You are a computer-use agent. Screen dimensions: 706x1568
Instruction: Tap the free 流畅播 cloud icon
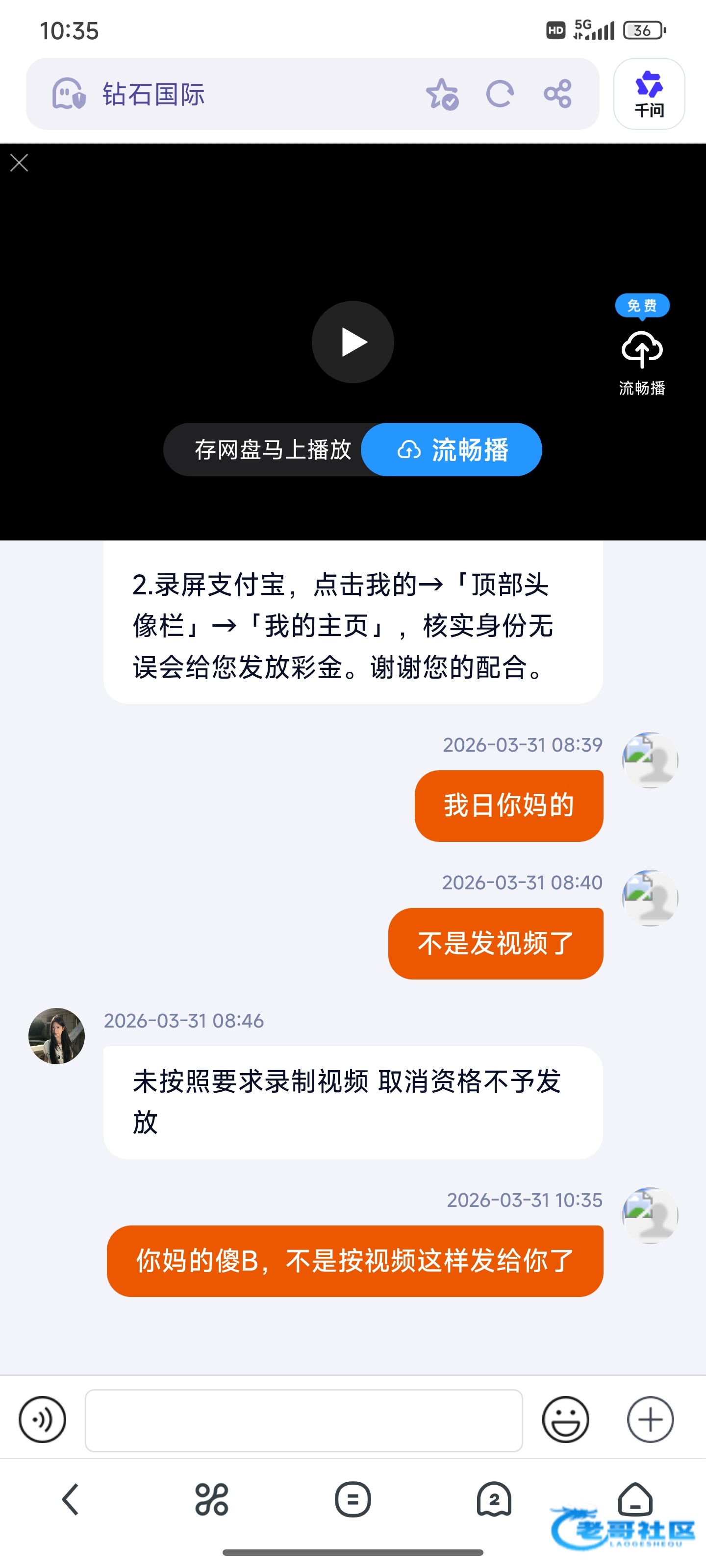(x=641, y=350)
